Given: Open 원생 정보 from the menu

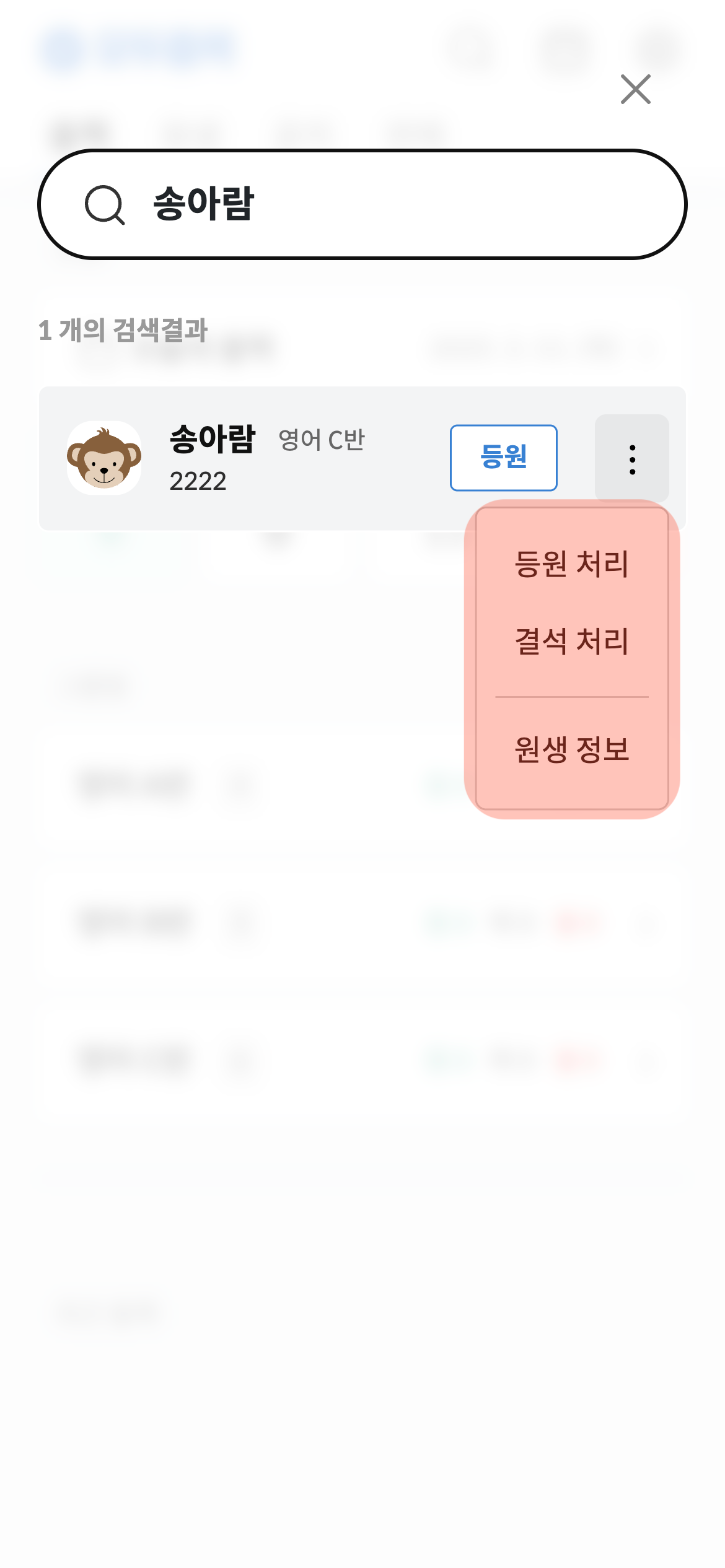Looking at the screenshot, I should pos(571,749).
